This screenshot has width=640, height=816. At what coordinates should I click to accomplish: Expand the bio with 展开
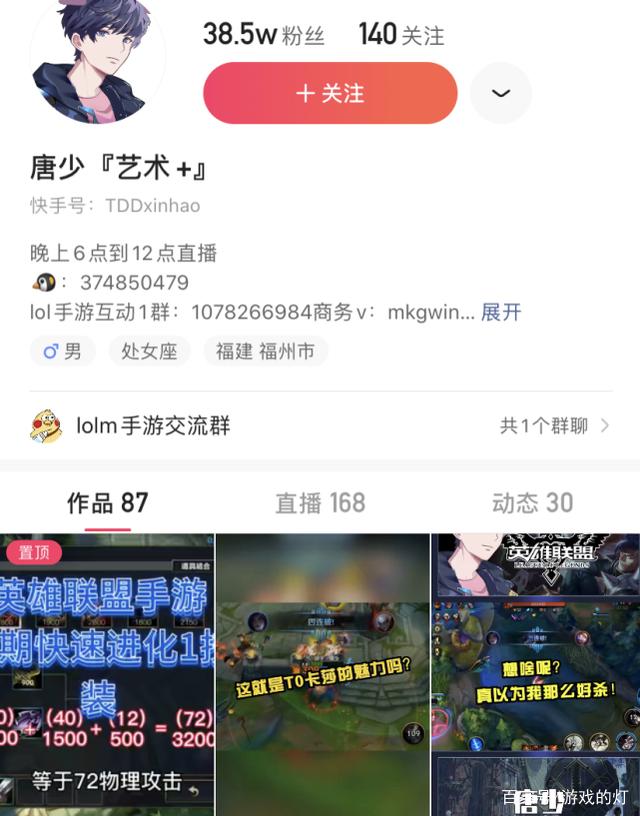point(501,312)
